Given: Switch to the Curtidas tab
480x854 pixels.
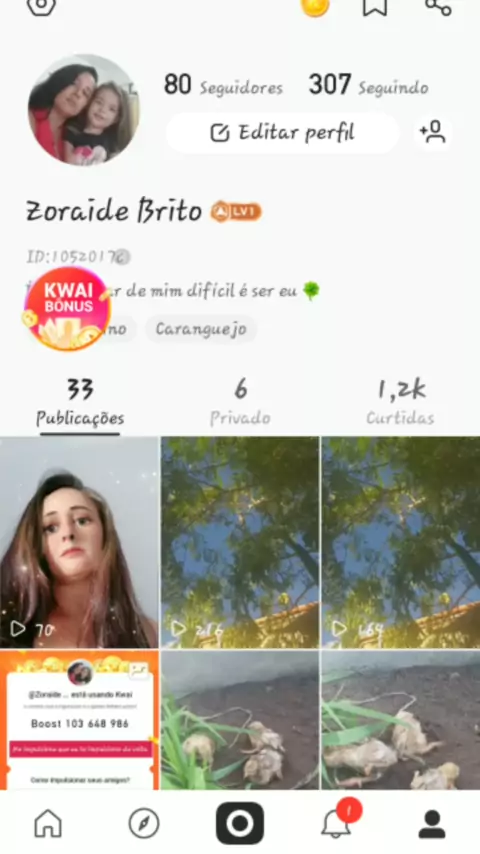Looking at the screenshot, I should pyautogui.click(x=400, y=403).
